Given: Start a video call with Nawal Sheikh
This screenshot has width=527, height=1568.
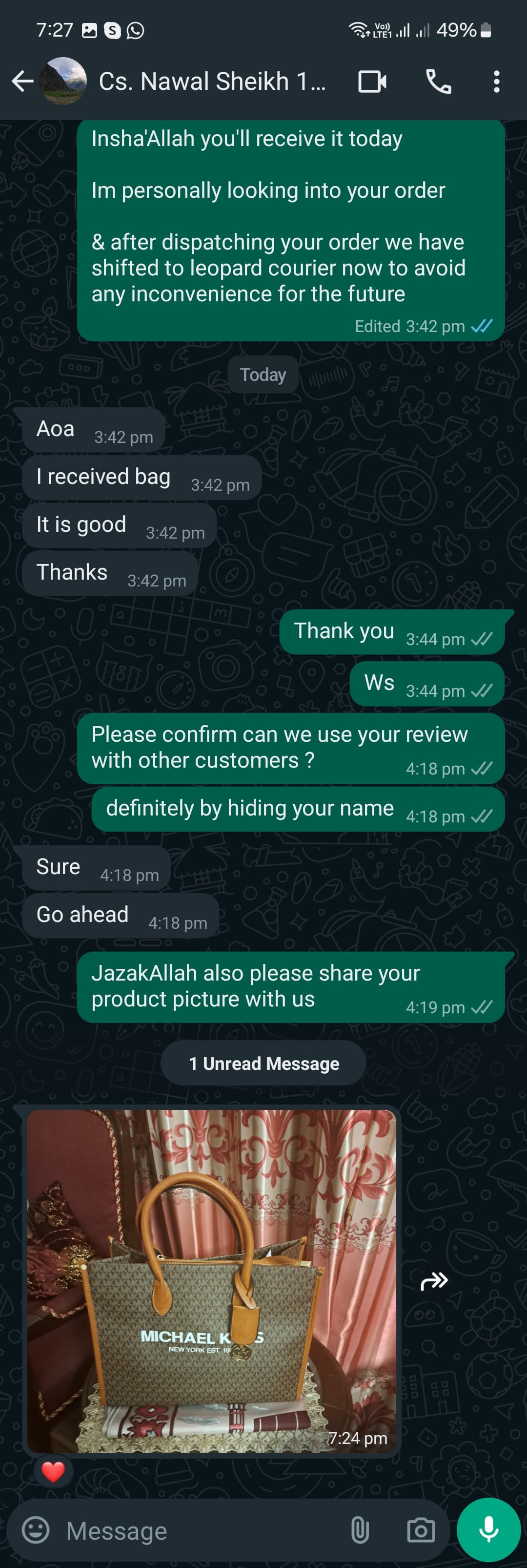Looking at the screenshot, I should tap(372, 81).
